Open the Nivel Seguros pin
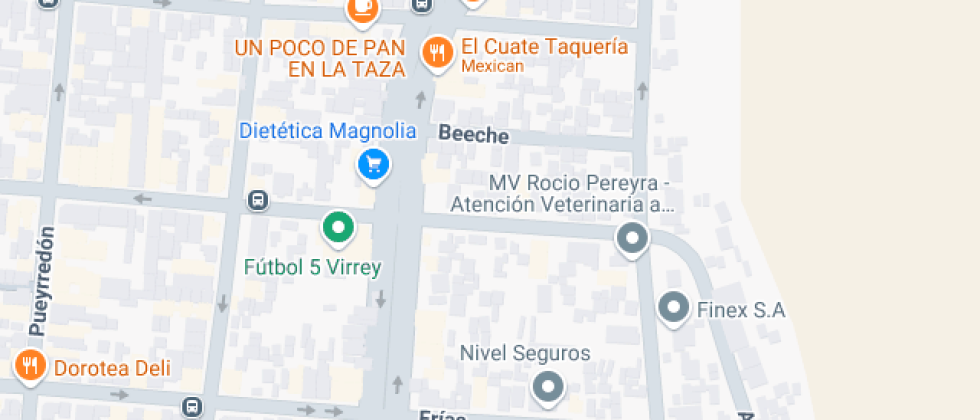The width and height of the screenshot is (980, 420). (x=548, y=386)
